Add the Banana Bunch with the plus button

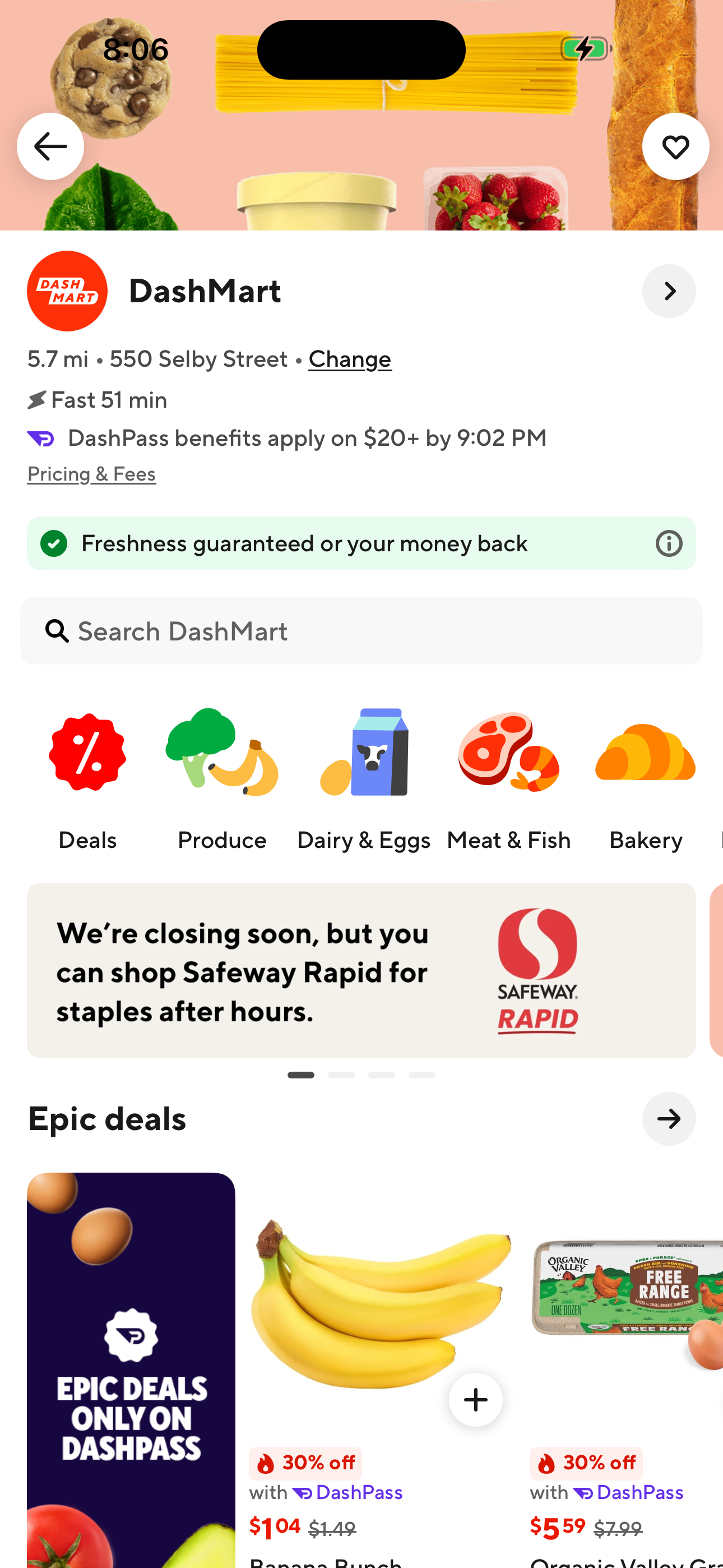pos(475,1399)
